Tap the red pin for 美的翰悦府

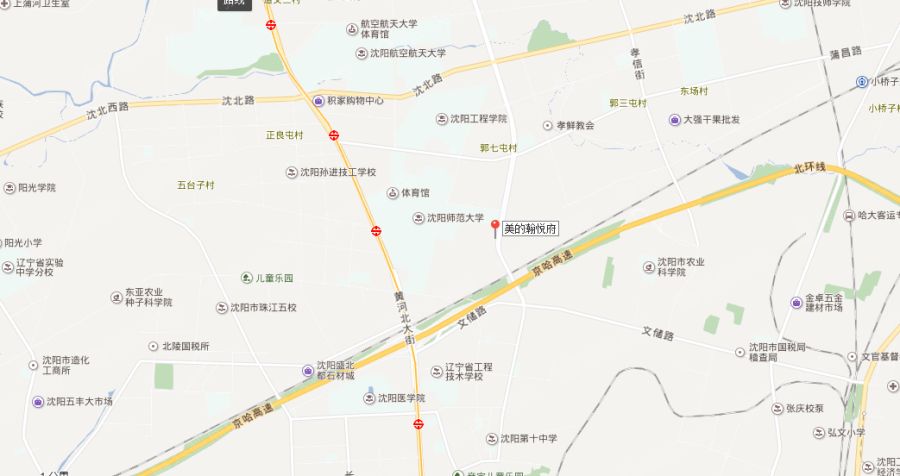click(x=493, y=229)
